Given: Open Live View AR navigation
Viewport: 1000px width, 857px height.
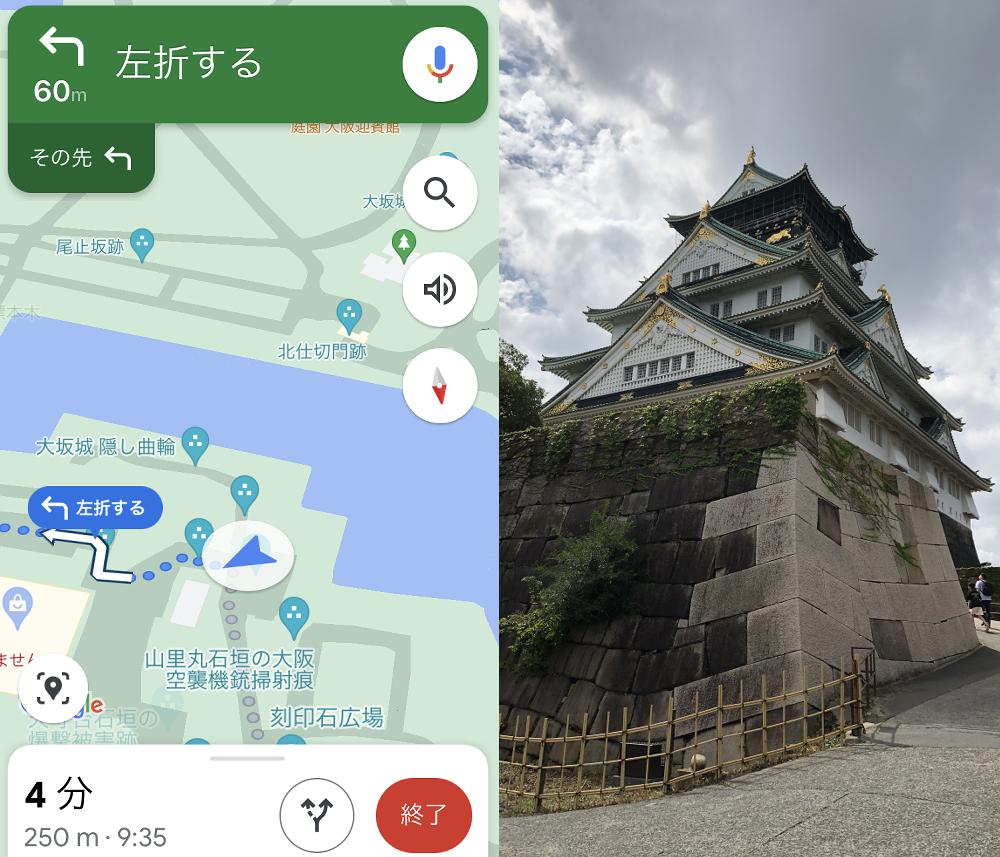Looking at the screenshot, I should 53,688.
